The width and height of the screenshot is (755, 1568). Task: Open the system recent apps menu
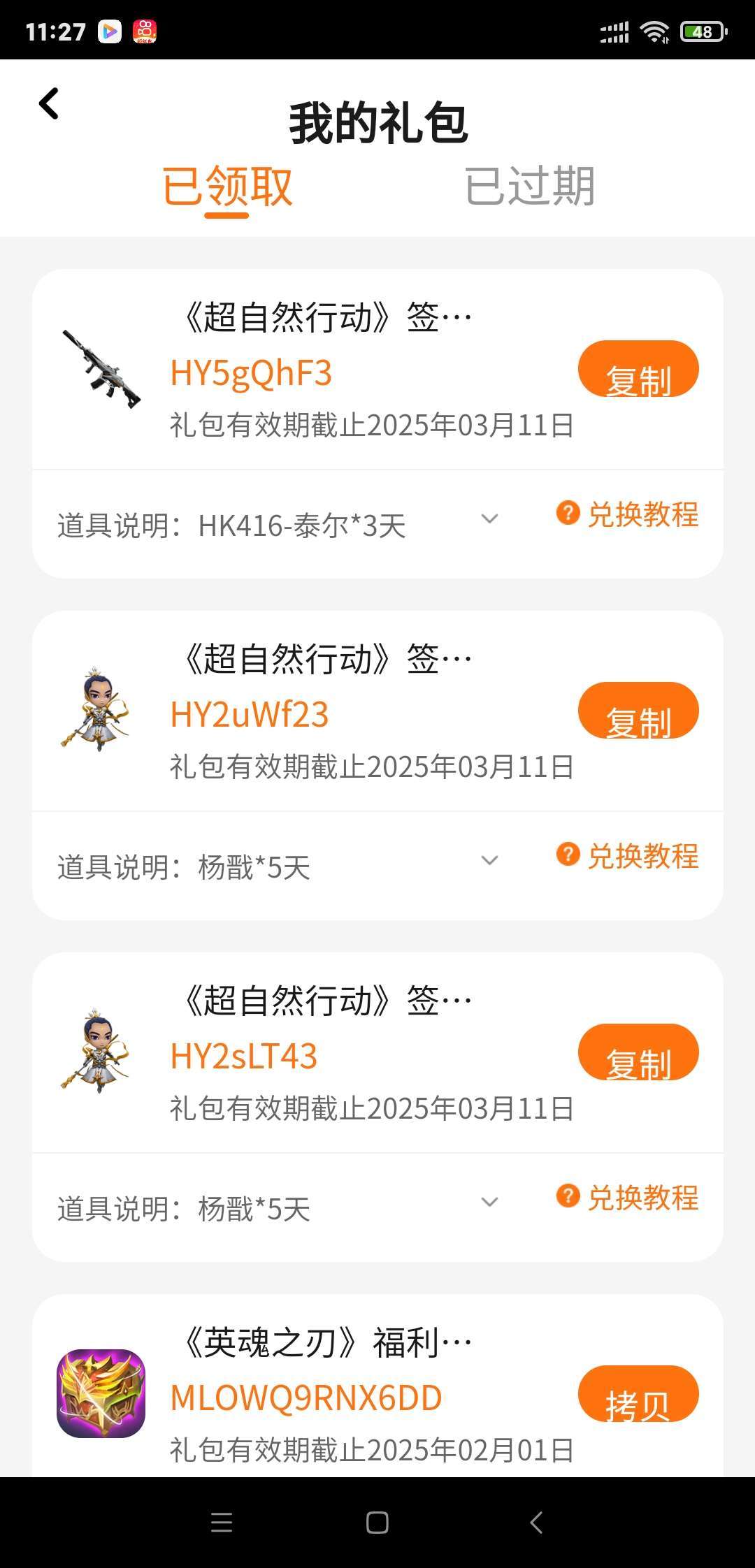[222, 1523]
